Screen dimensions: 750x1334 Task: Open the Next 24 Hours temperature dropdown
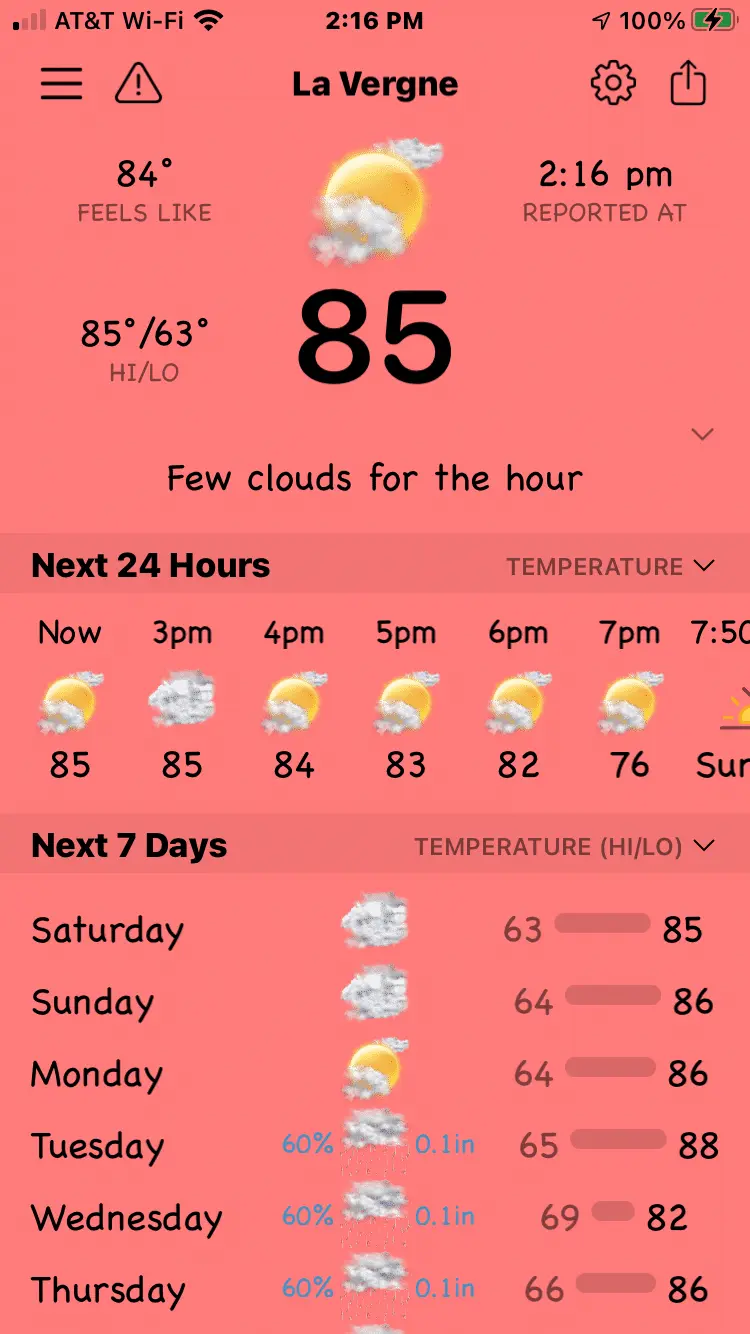[x=610, y=566]
